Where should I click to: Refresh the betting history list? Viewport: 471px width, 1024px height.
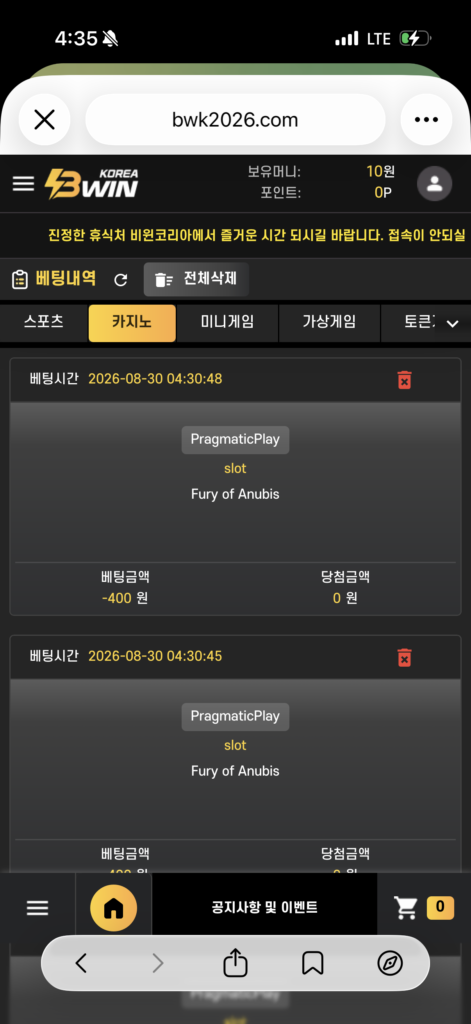pos(121,280)
